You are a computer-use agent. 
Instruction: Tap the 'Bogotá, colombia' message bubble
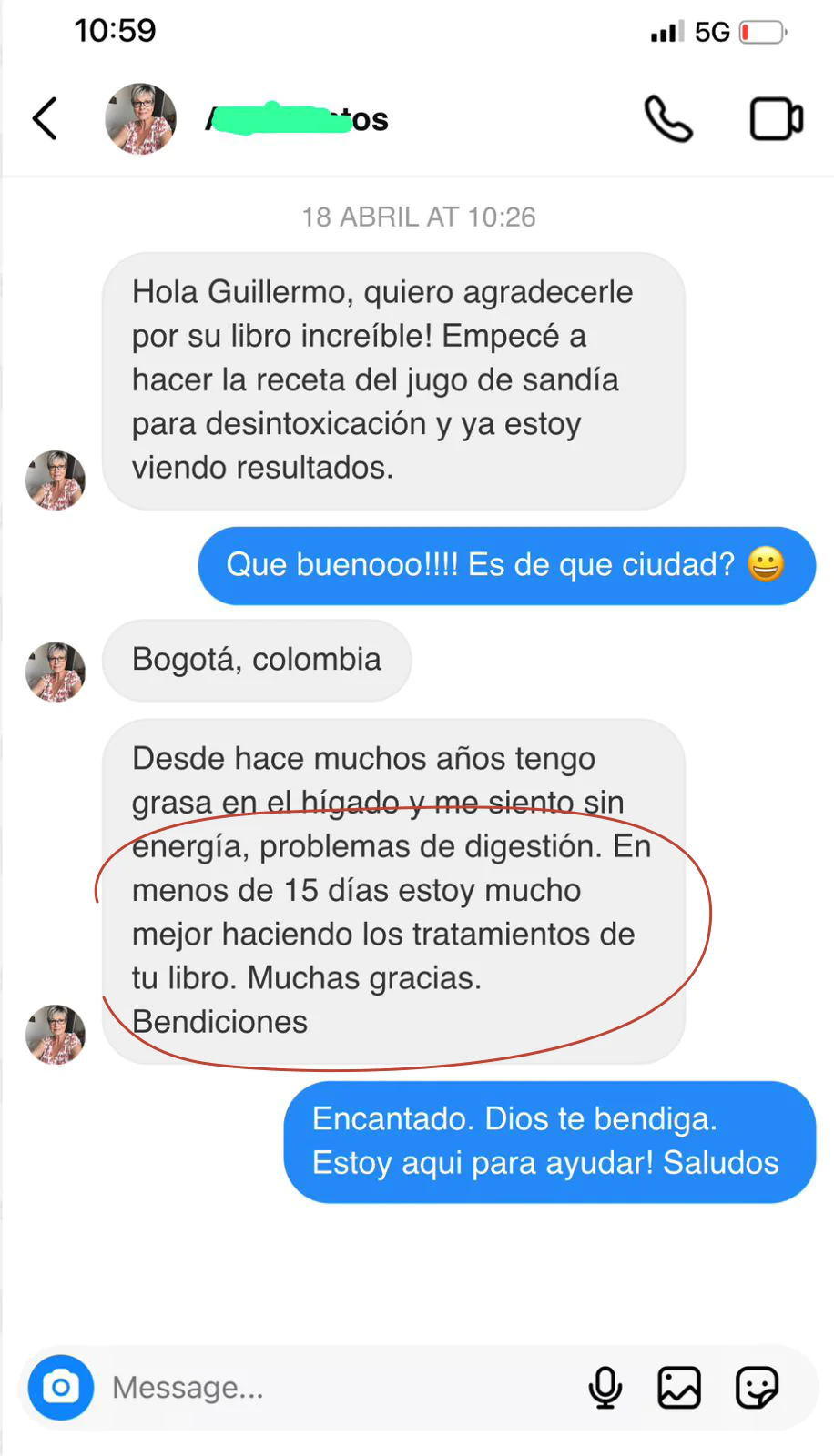[x=257, y=661]
